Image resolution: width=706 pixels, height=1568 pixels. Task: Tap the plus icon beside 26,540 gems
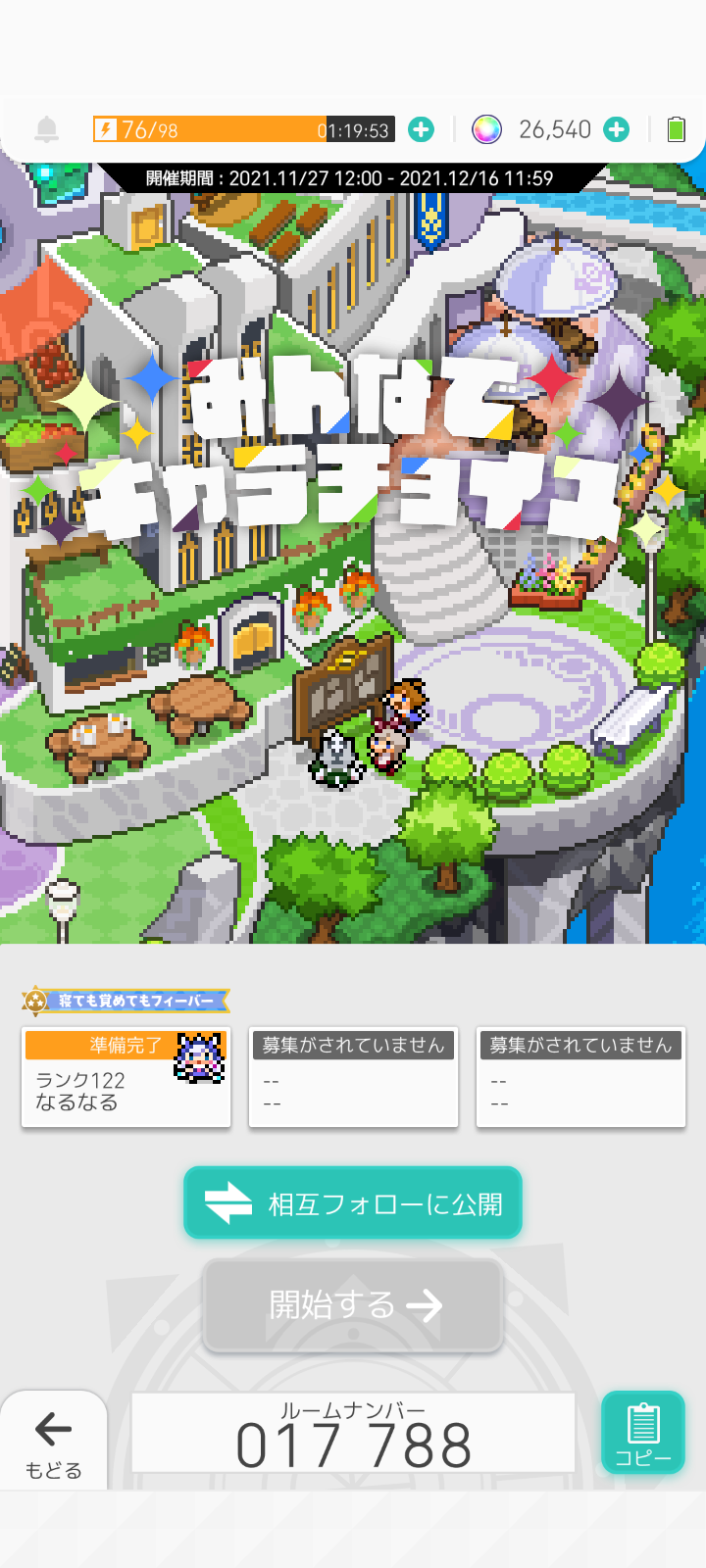coord(616,129)
